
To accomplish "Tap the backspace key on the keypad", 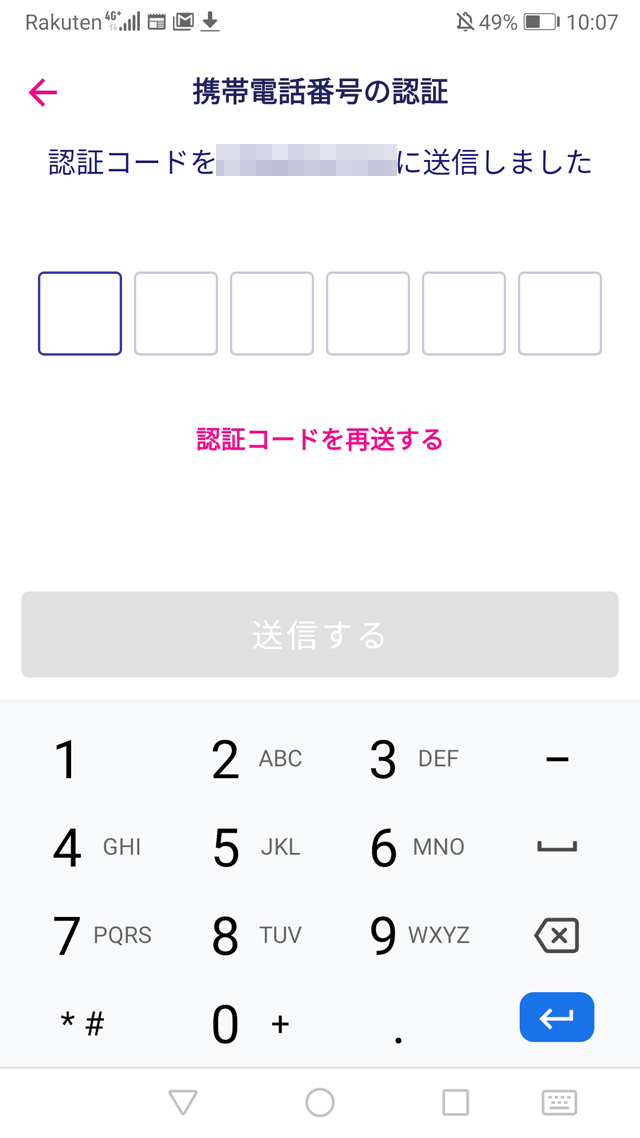I will (x=557, y=935).
